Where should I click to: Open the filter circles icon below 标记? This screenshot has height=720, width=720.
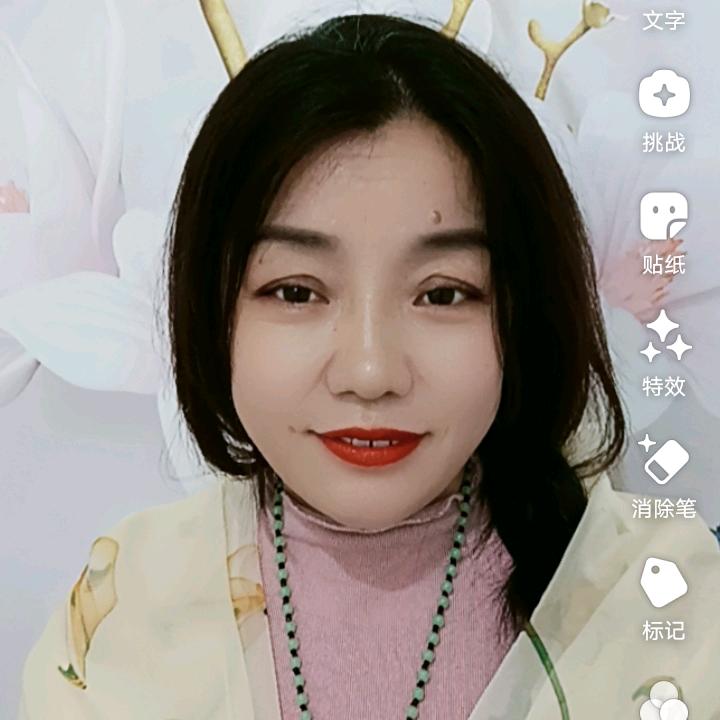pos(662,700)
